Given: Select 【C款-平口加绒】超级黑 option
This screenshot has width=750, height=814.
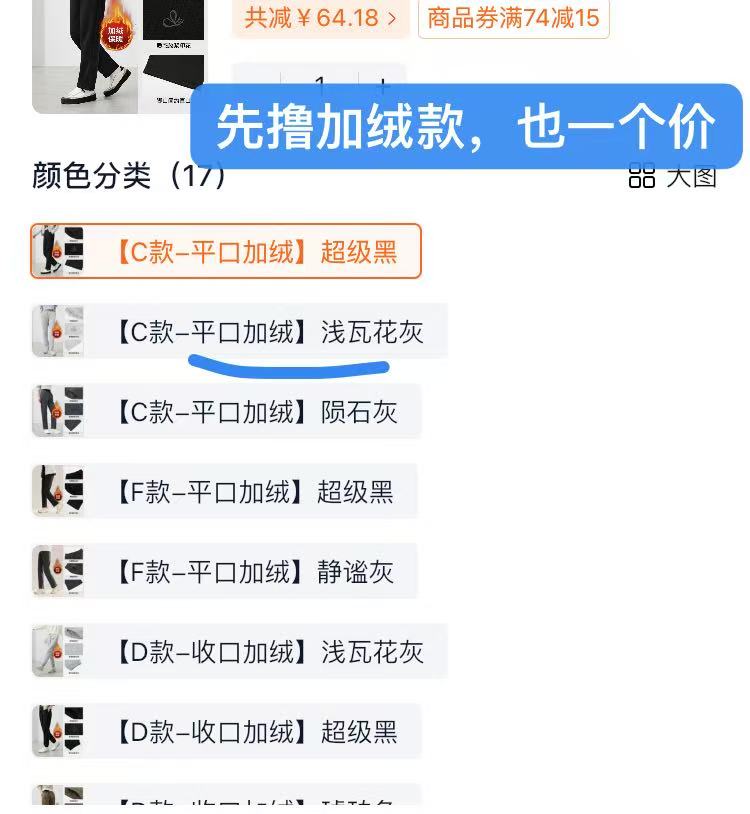Looking at the screenshot, I should (x=226, y=251).
